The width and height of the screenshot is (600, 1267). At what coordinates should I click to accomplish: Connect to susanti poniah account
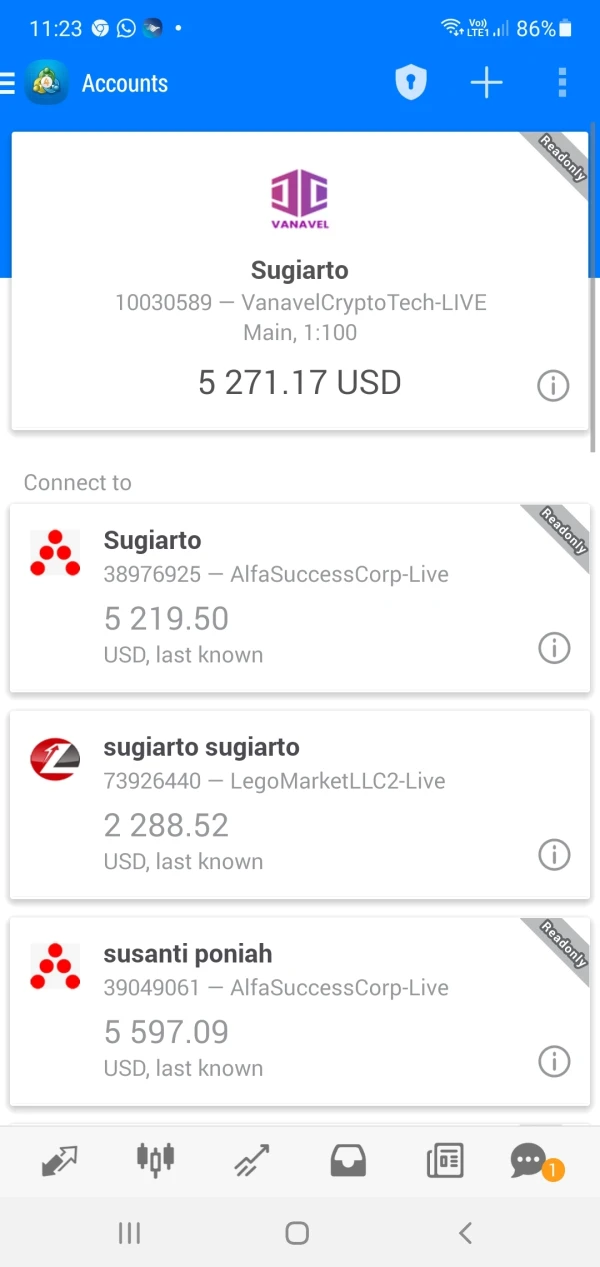click(x=280, y=1010)
